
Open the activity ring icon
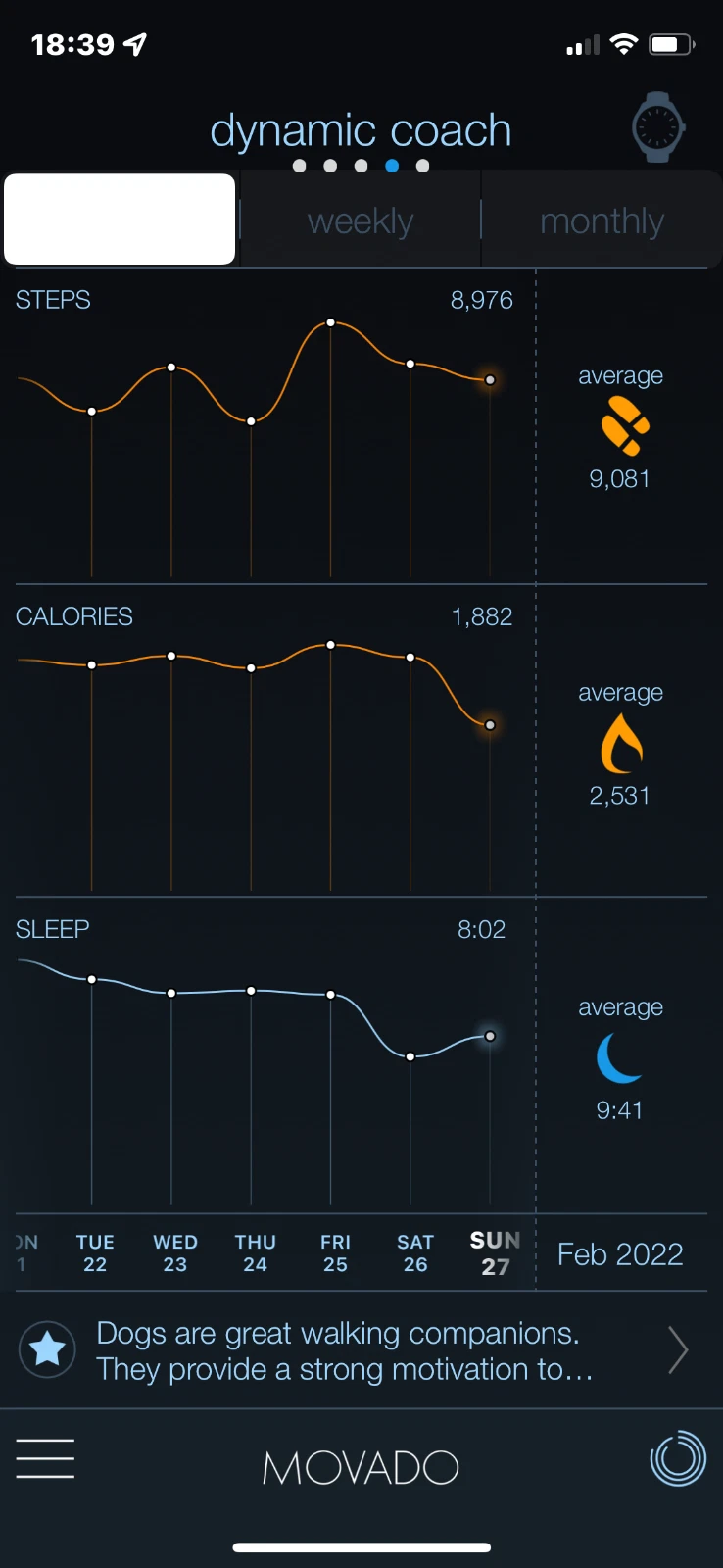678,1458
